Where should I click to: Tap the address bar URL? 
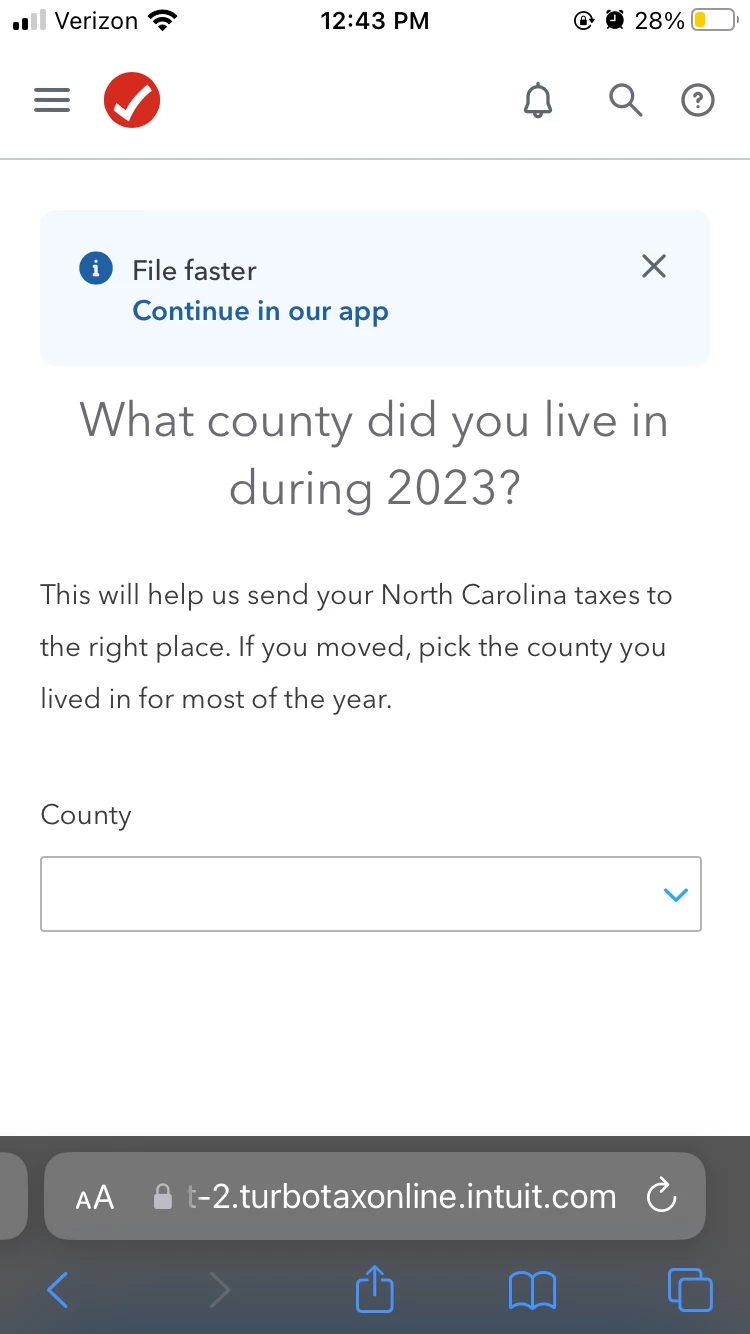click(x=400, y=1197)
